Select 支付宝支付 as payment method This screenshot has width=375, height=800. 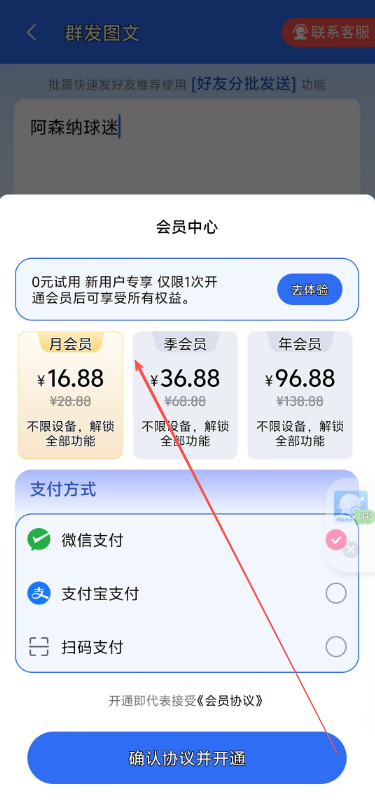(187, 593)
